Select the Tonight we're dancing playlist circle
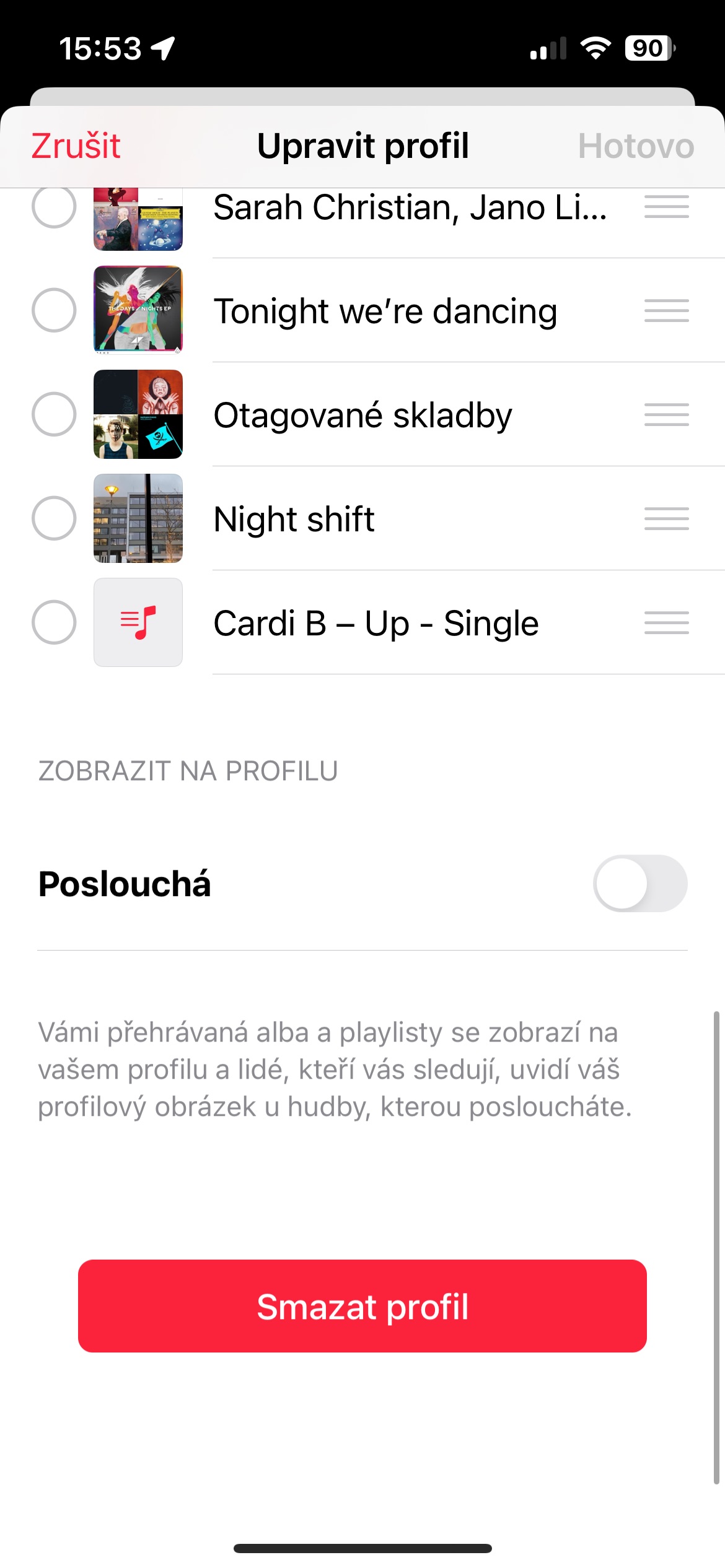Image resolution: width=725 pixels, height=1568 pixels. (54, 310)
